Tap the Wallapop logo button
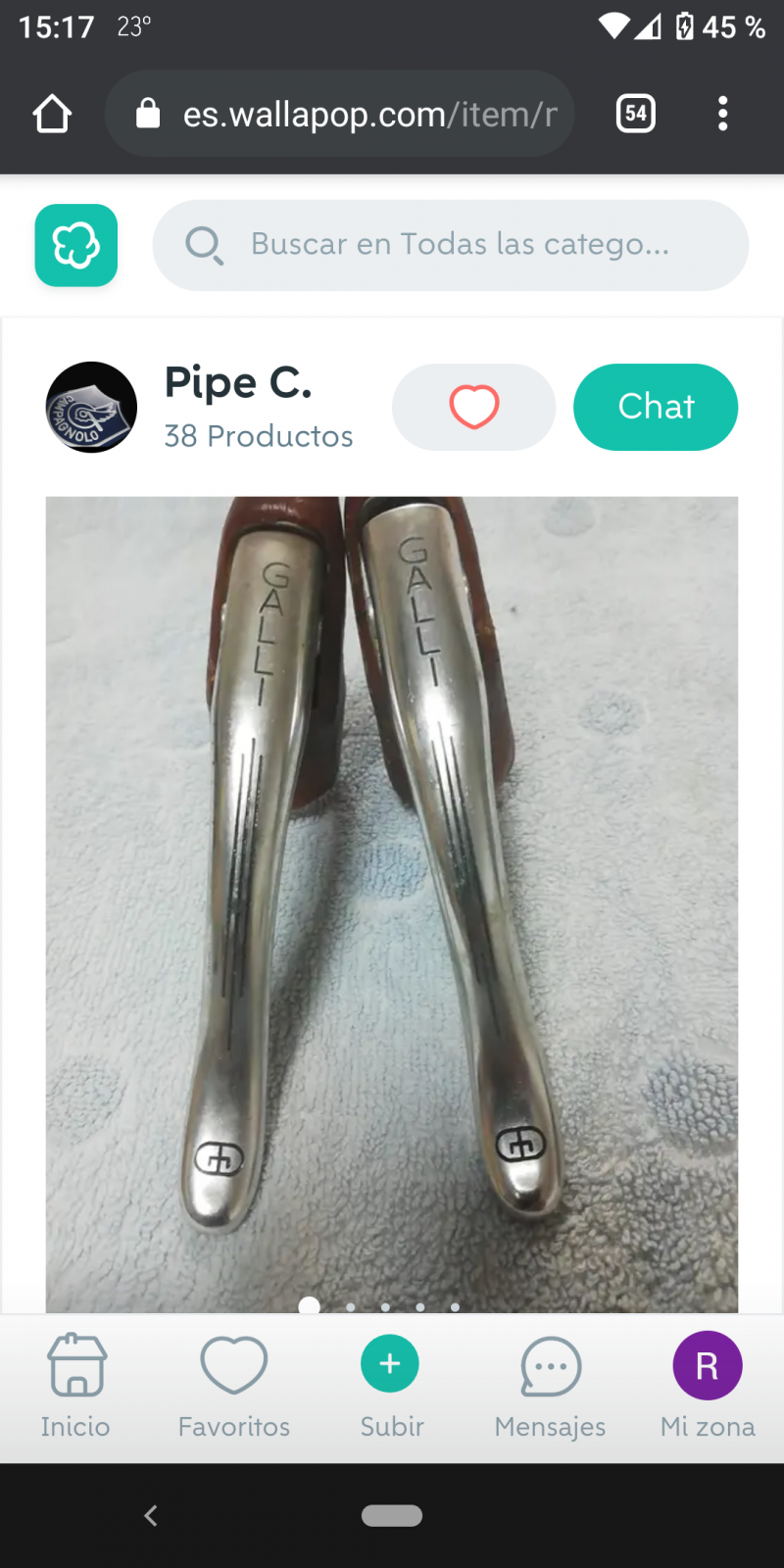The image size is (784, 1568). (76, 245)
